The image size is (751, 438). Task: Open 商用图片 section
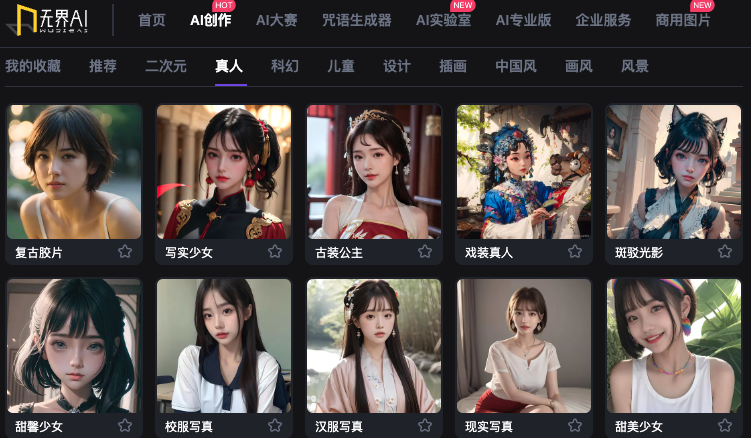[x=683, y=20]
